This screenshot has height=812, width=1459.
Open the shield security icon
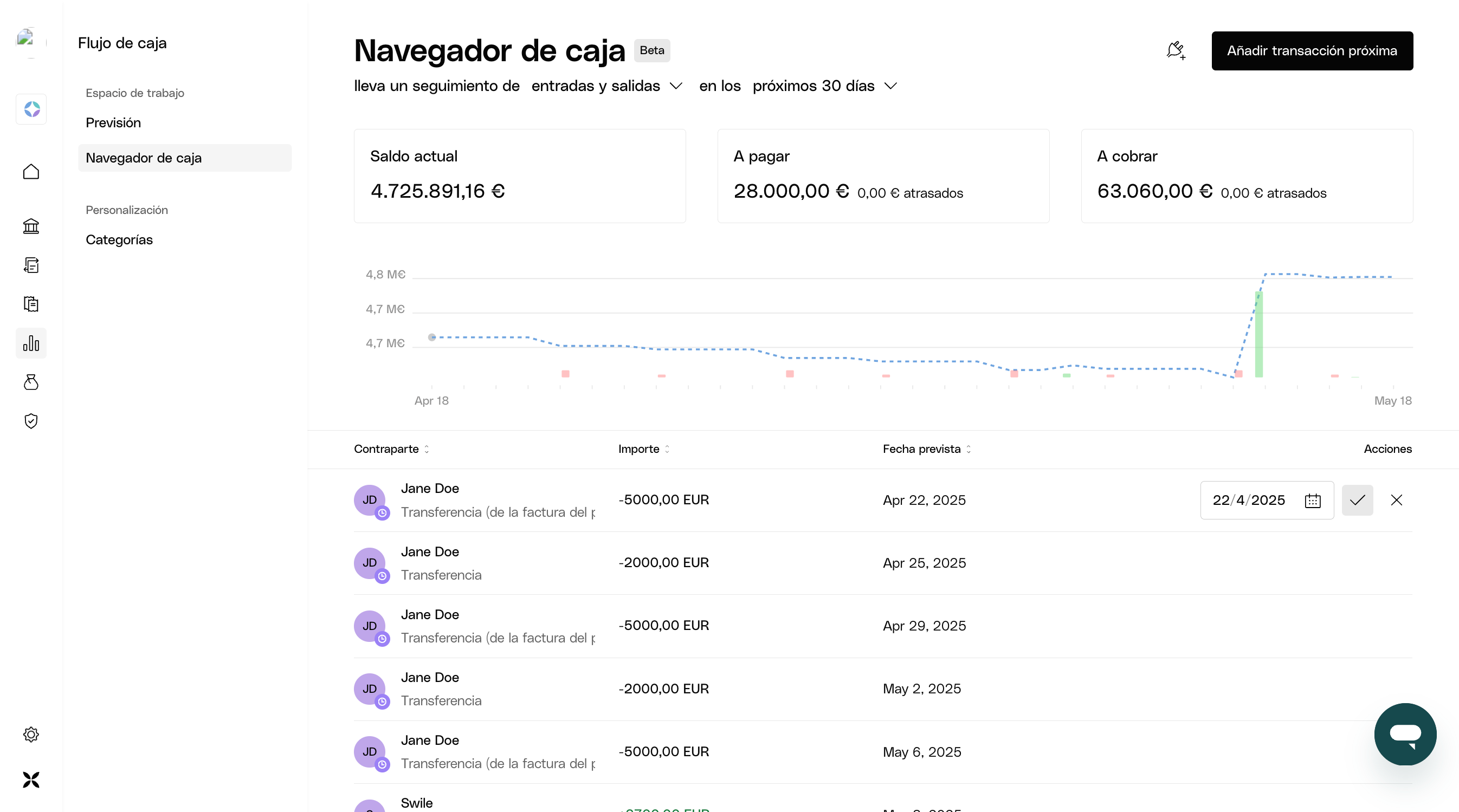pyautogui.click(x=31, y=421)
